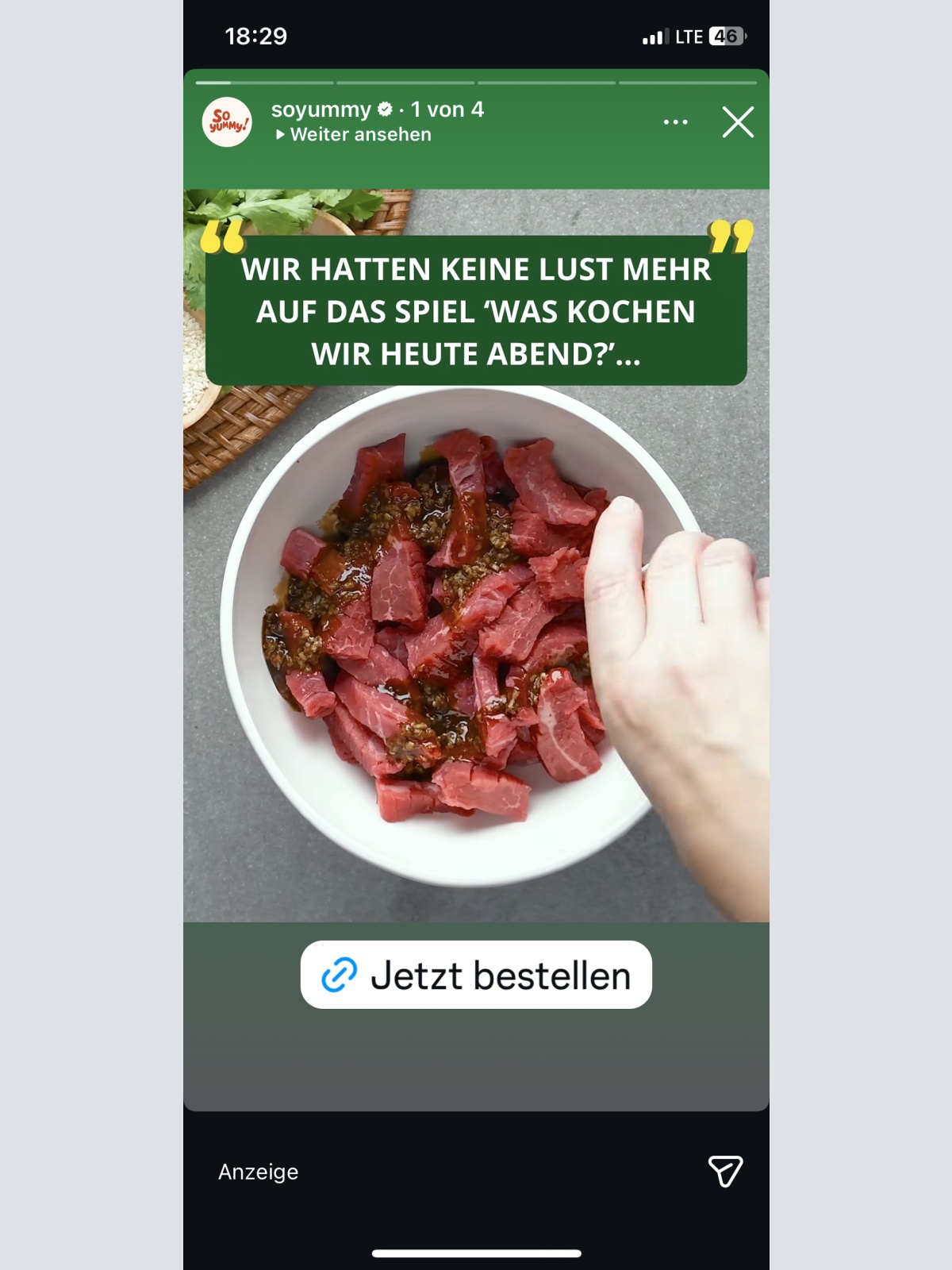Open the soyummy account name
This screenshot has height=1270, width=952.
(321, 110)
